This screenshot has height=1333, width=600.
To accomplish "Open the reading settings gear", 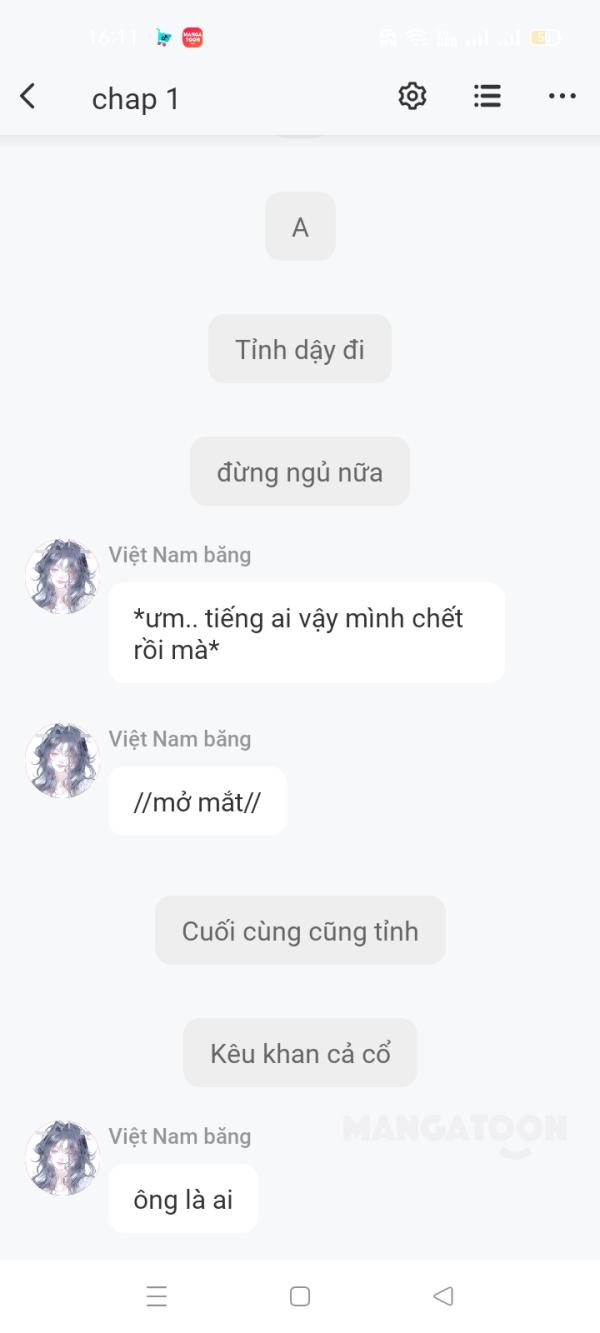I will (x=412, y=96).
